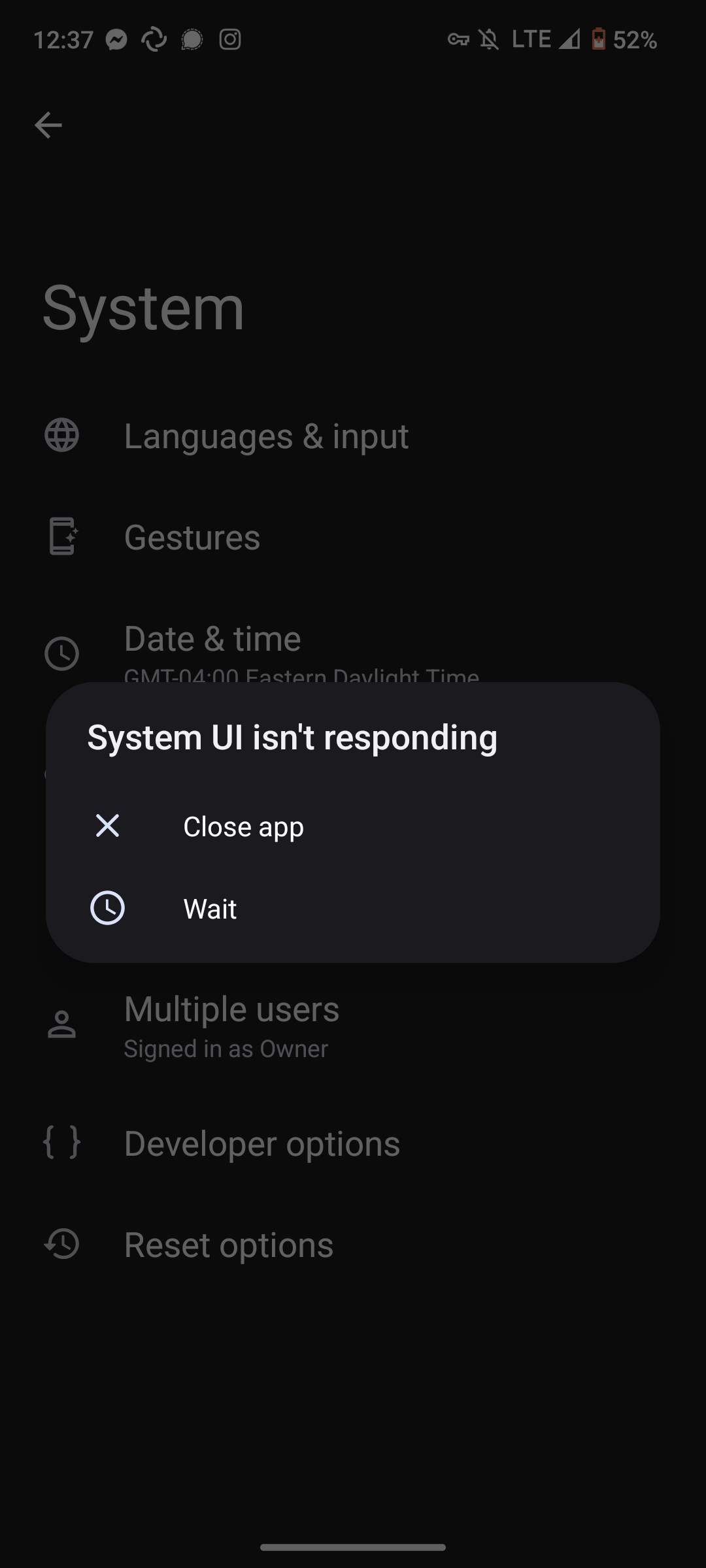Tap the Gestures phone icon
The width and height of the screenshot is (706, 1568).
pyautogui.click(x=61, y=537)
